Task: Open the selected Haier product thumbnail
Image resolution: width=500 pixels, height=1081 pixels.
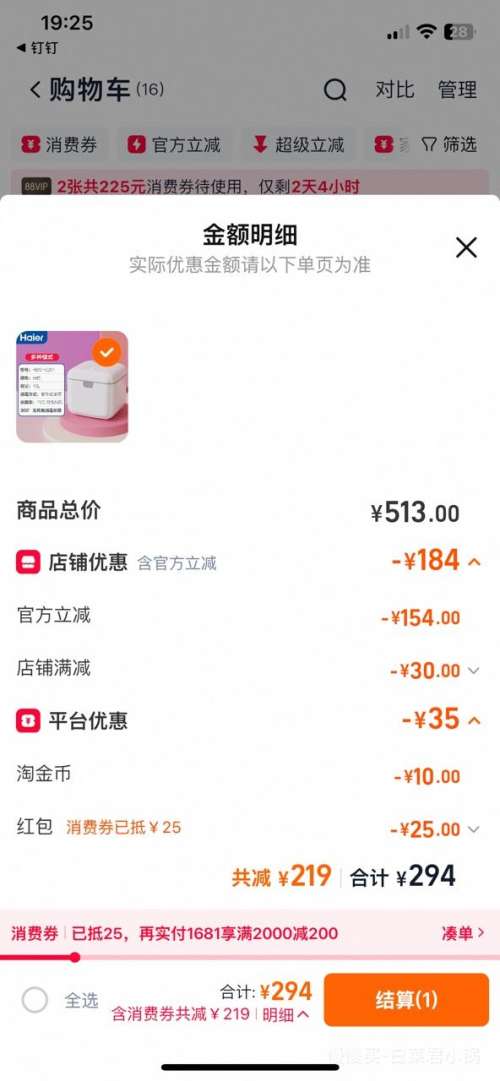Action: [72, 387]
